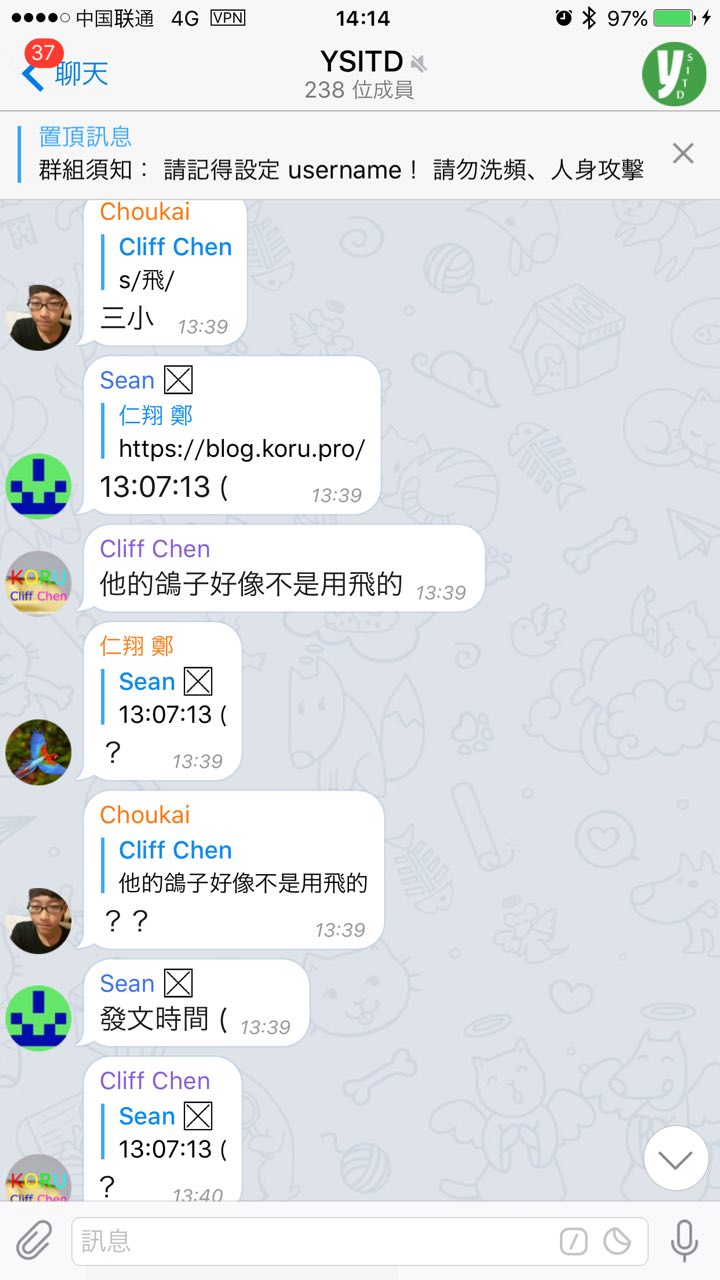Open 仁翔 鄭's parrot avatar profile

[39, 751]
